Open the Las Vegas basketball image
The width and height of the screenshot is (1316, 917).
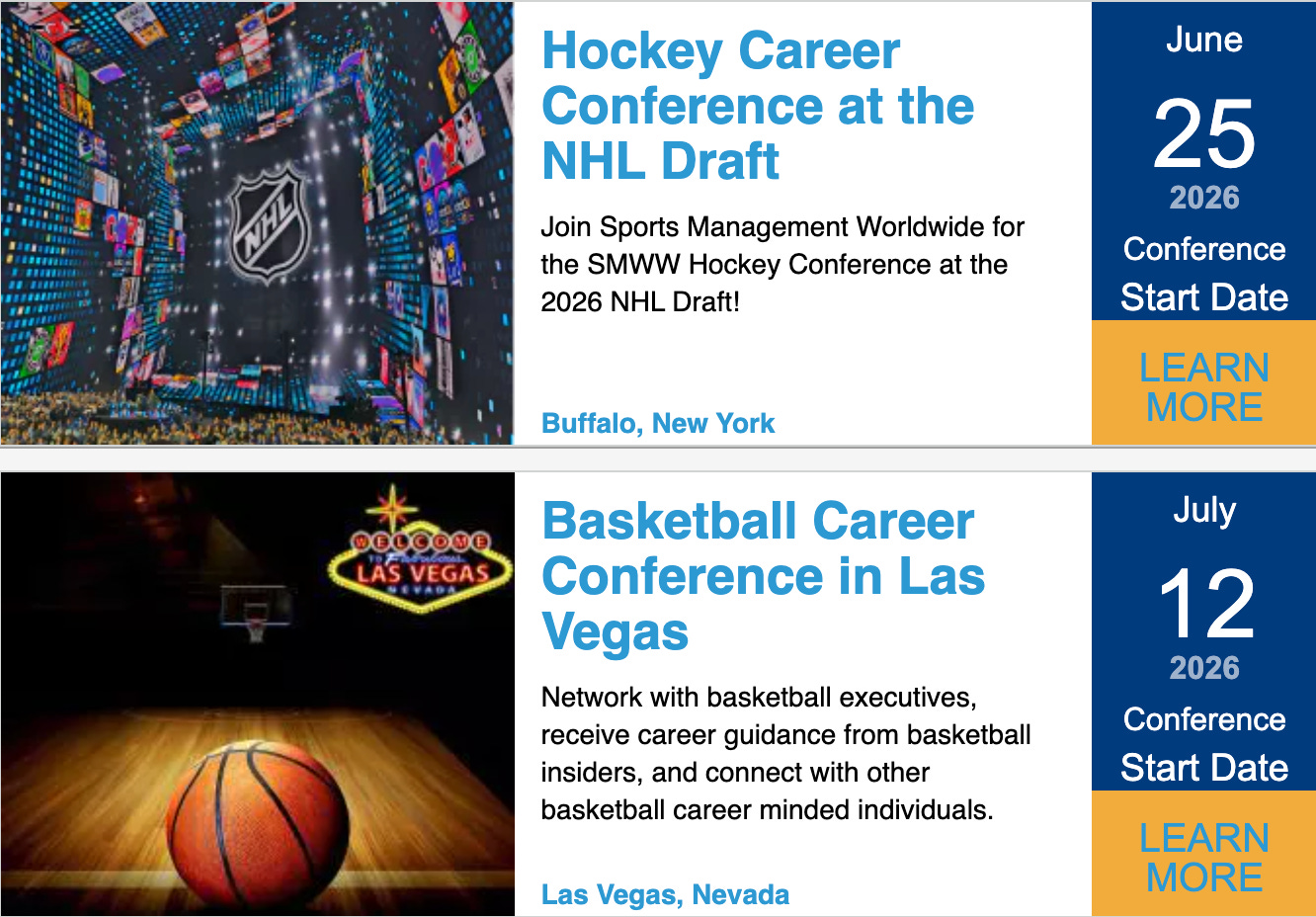[257, 694]
